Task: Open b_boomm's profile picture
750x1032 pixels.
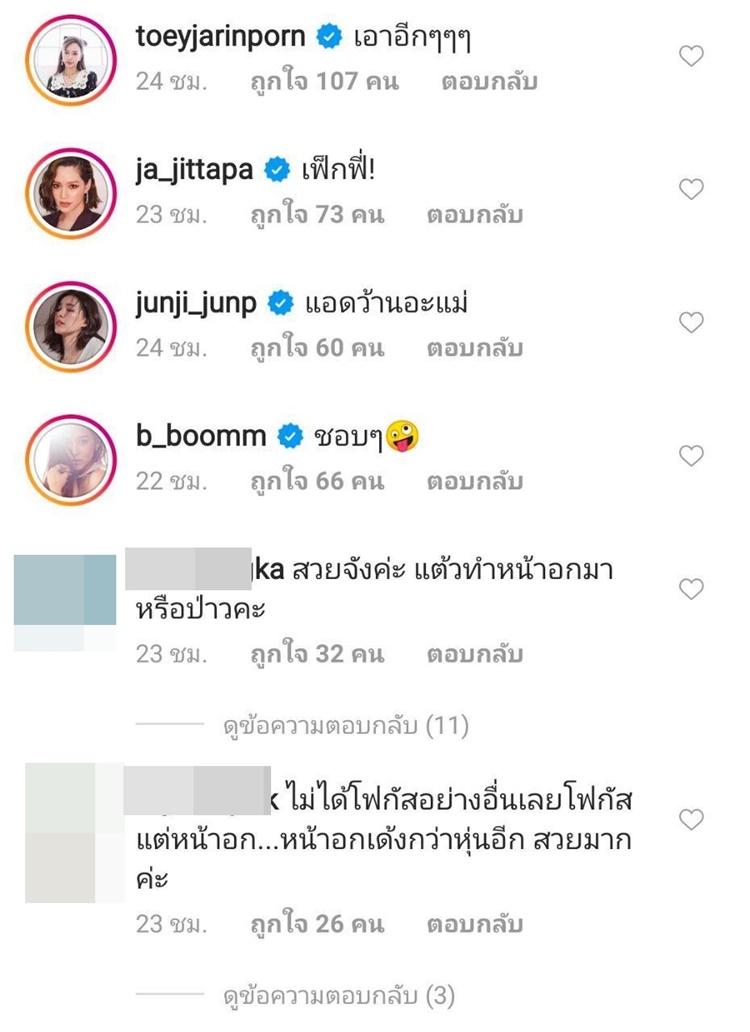Action: click(x=67, y=461)
